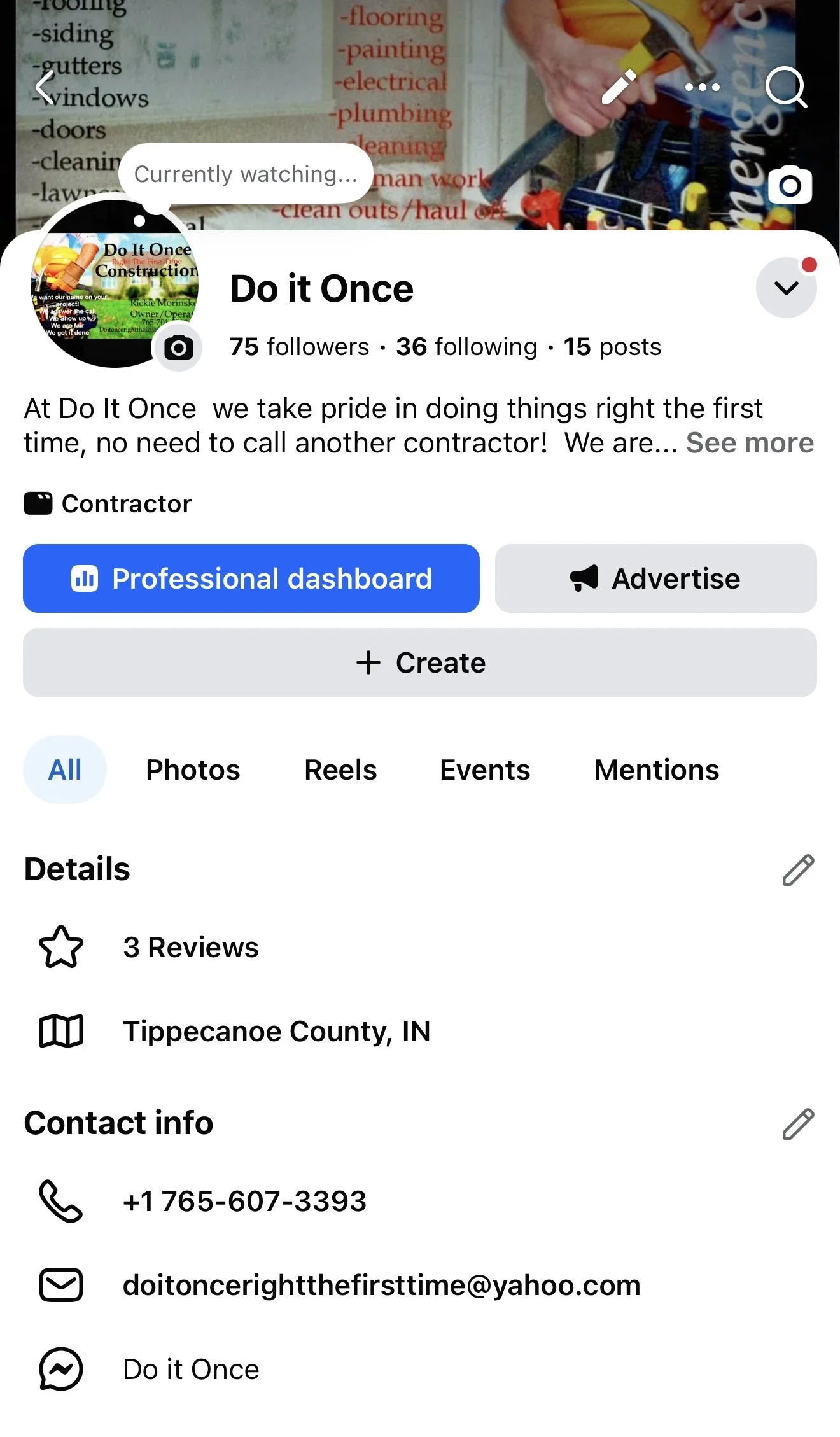
Task: Create new content with the Create button
Action: tap(420, 662)
